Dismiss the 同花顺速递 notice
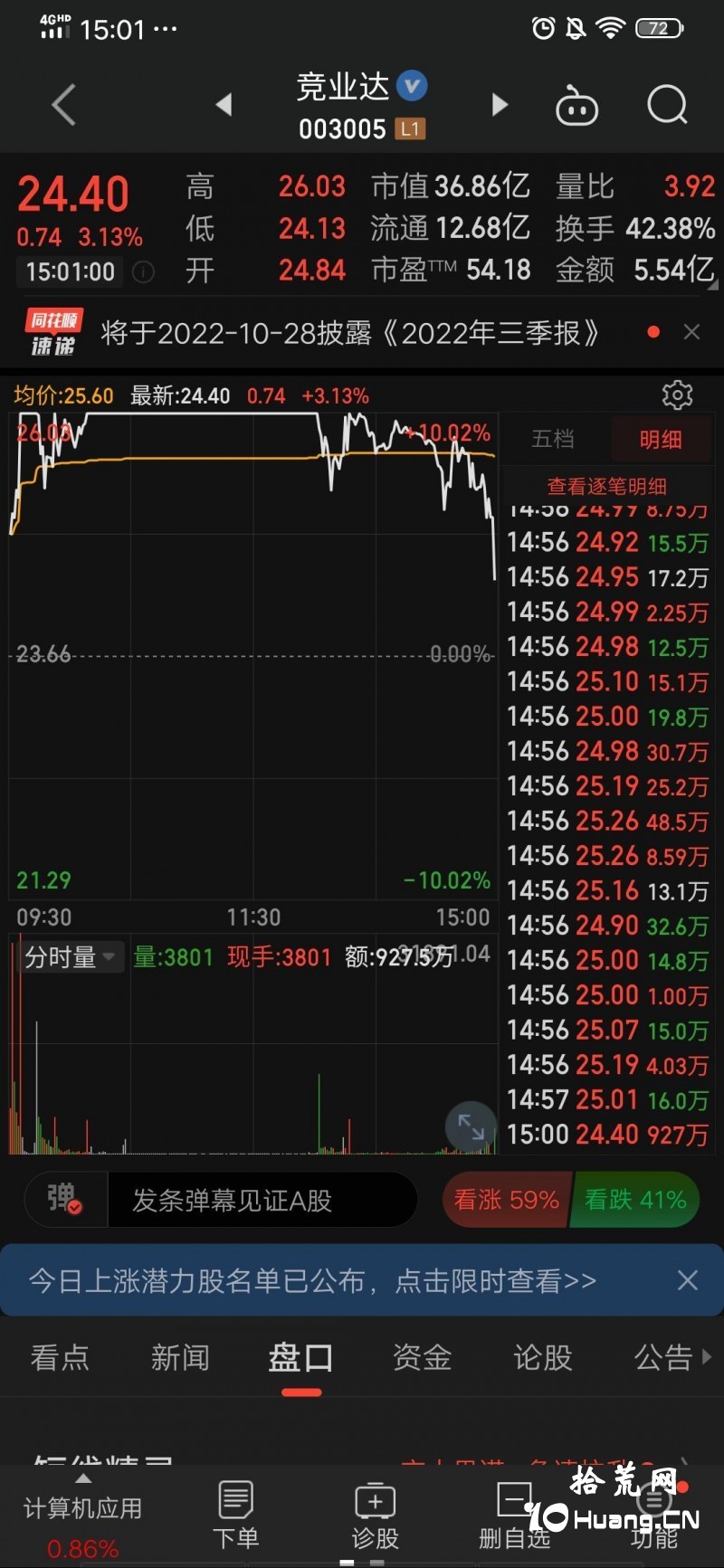 click(x=691, y=332)
